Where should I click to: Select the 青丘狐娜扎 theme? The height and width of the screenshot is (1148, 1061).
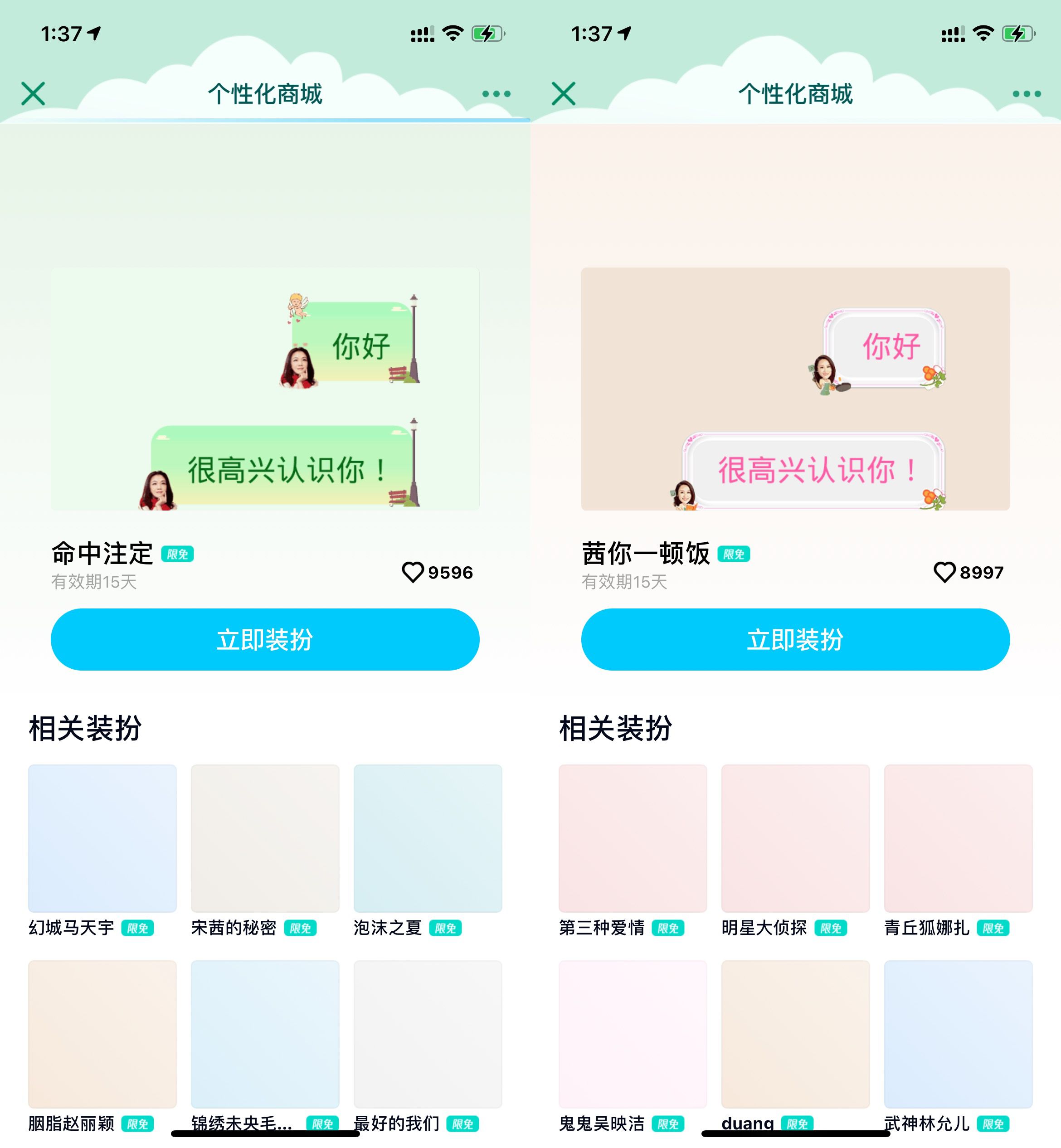[x=958, y=838]
